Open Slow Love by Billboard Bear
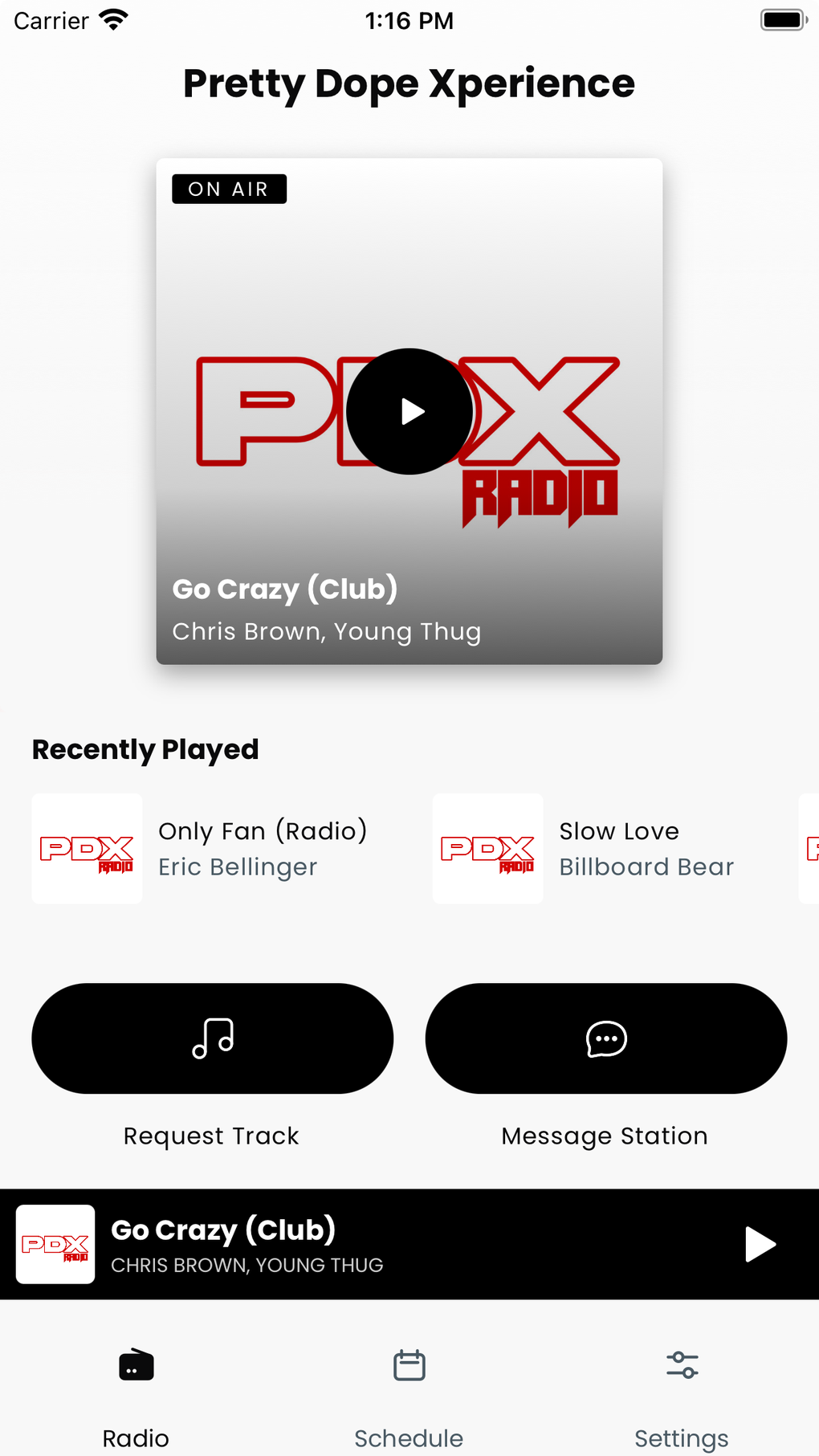Image resolution: width=819 pixels, height=1456 pixels. pyautogui.click(x=594, y=849)
